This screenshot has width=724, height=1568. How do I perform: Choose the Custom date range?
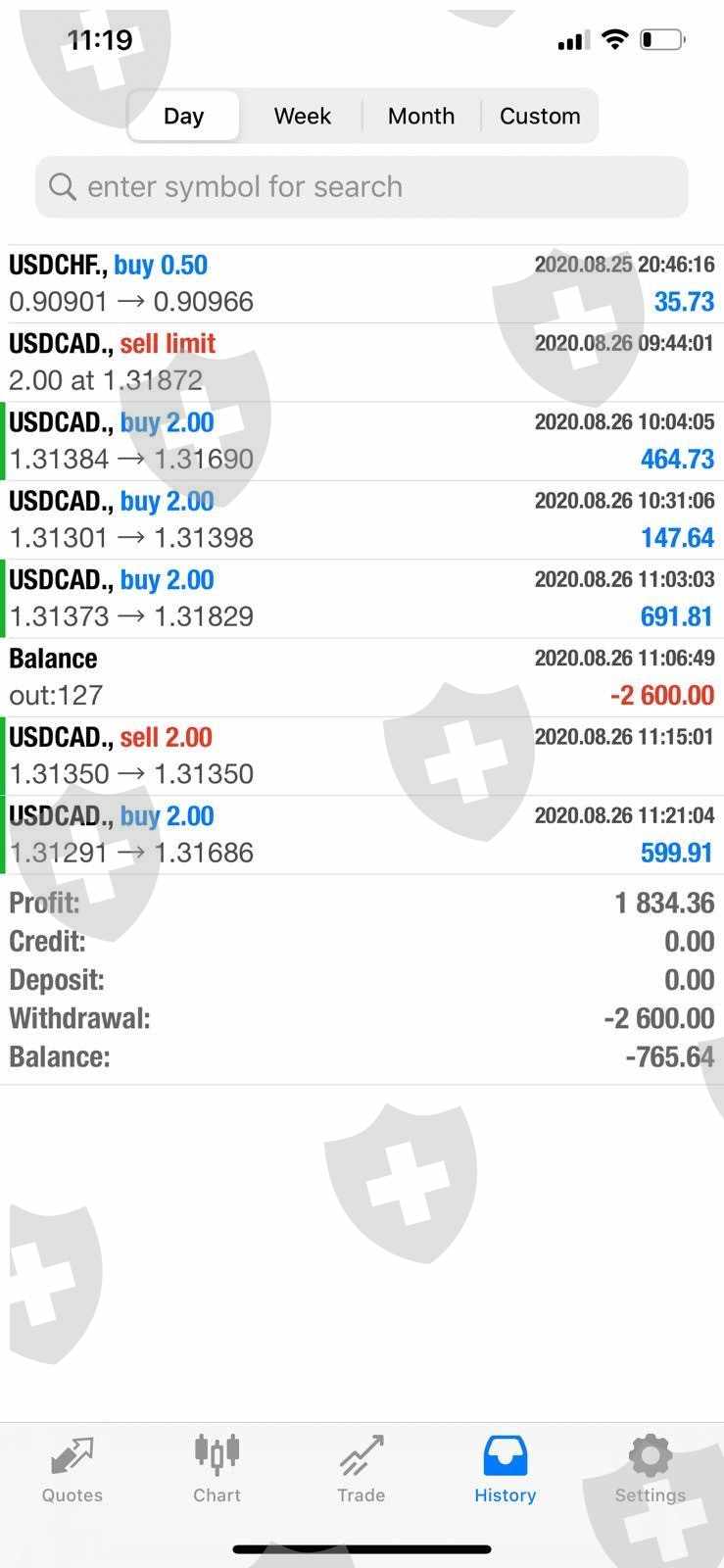[x=540, y=116]
